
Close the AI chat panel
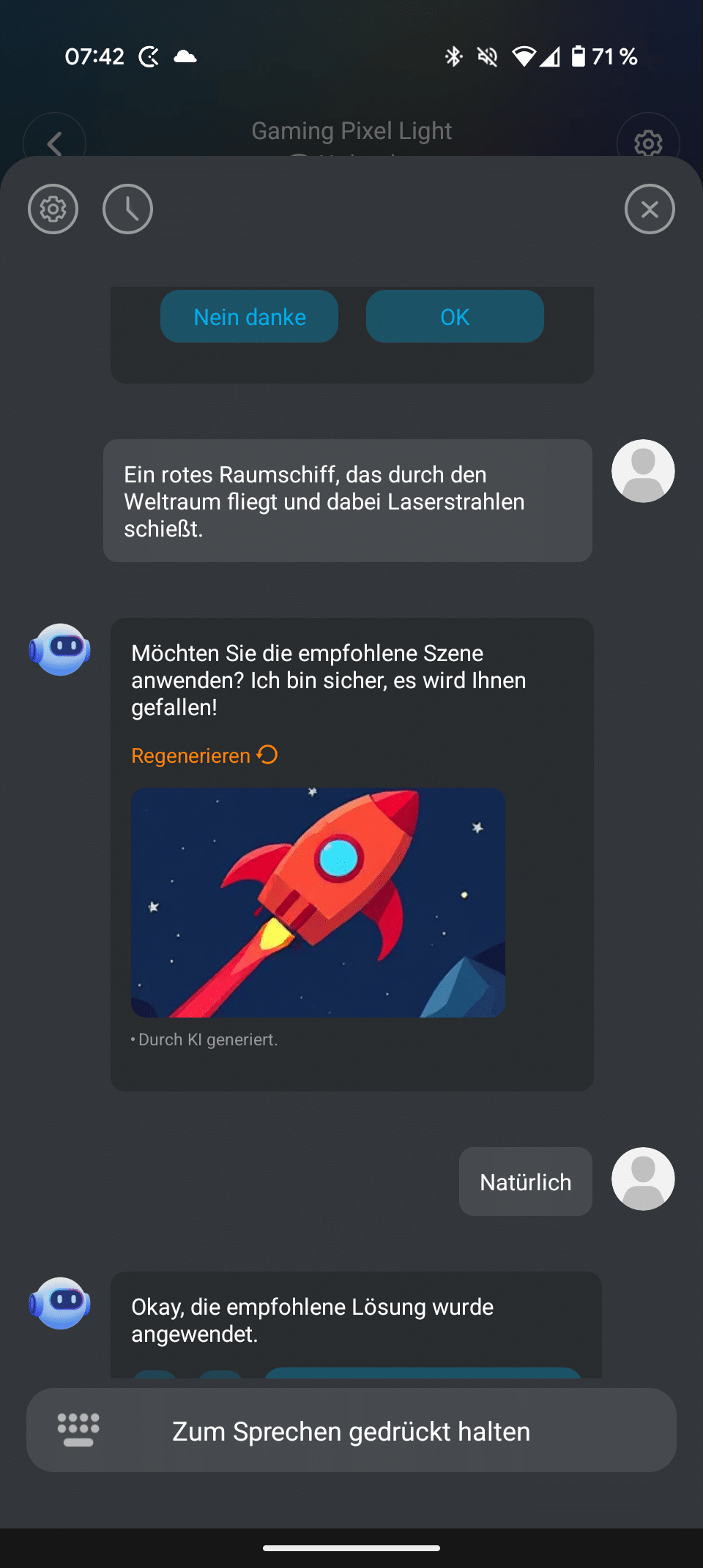650,209
